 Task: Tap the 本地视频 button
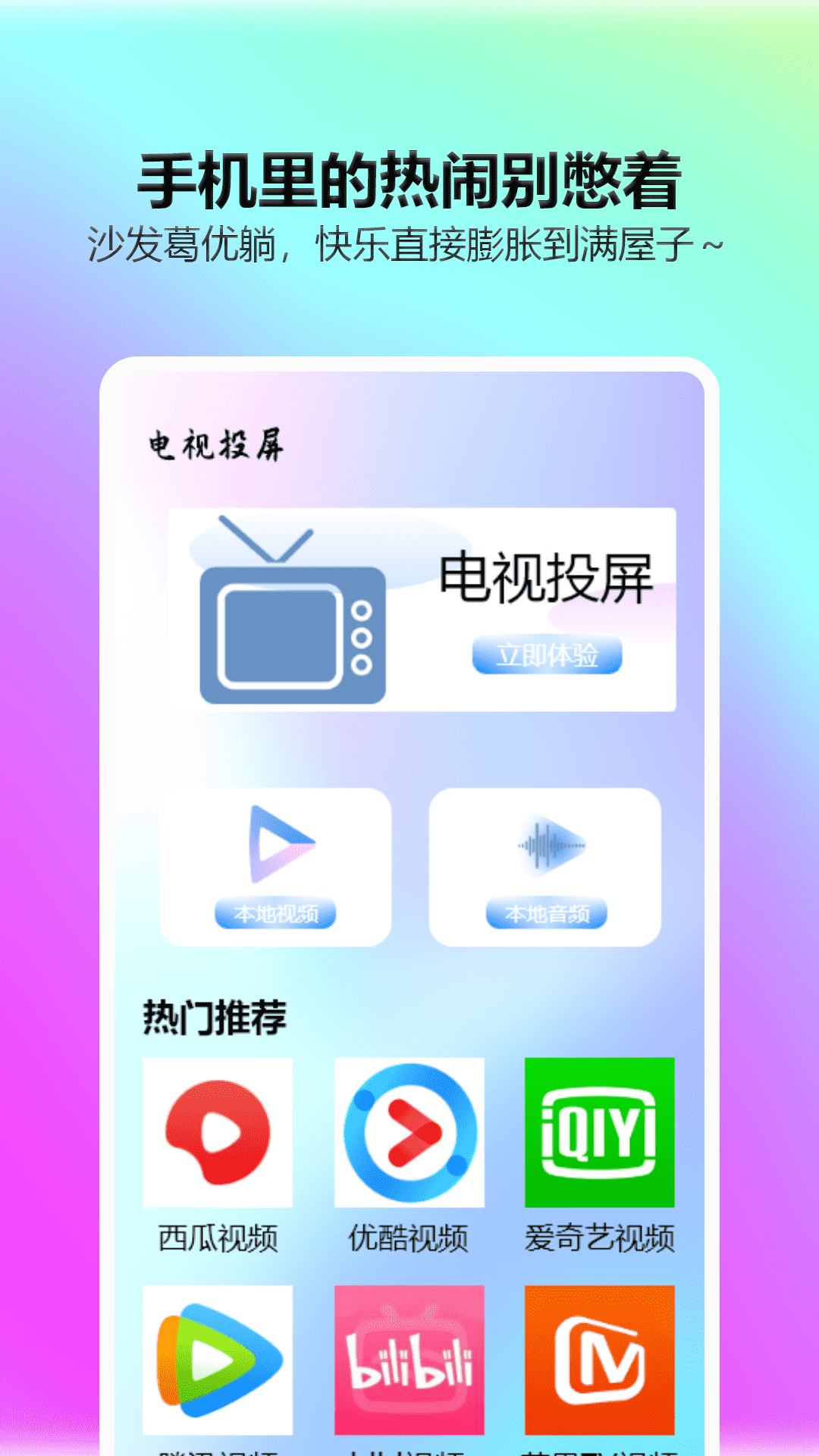tap(275, 914)
